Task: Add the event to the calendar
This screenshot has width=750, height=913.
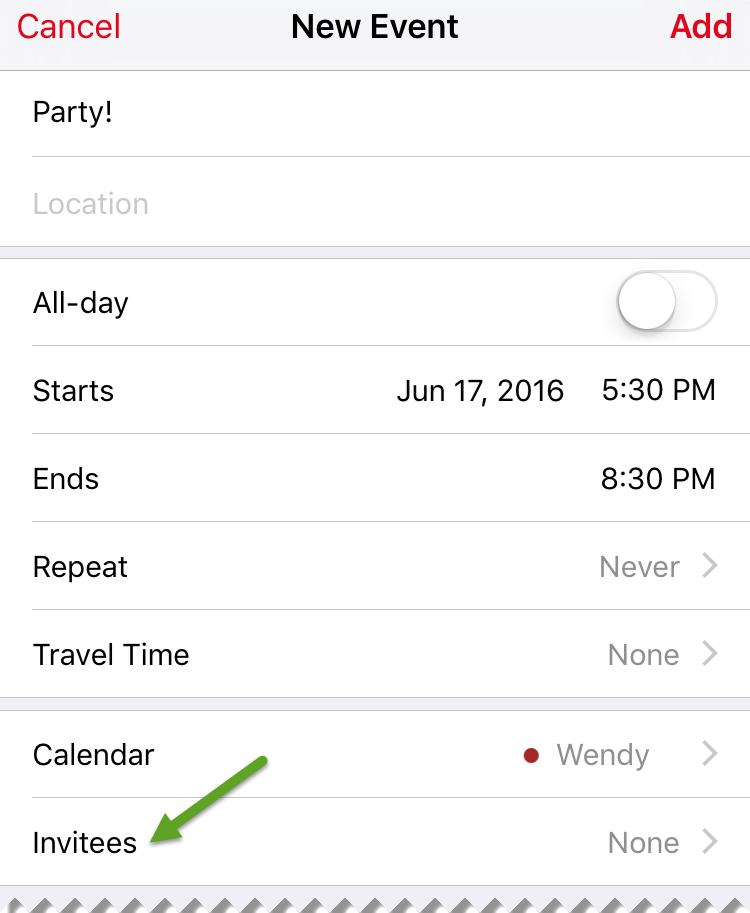Action: coord(701,27)
